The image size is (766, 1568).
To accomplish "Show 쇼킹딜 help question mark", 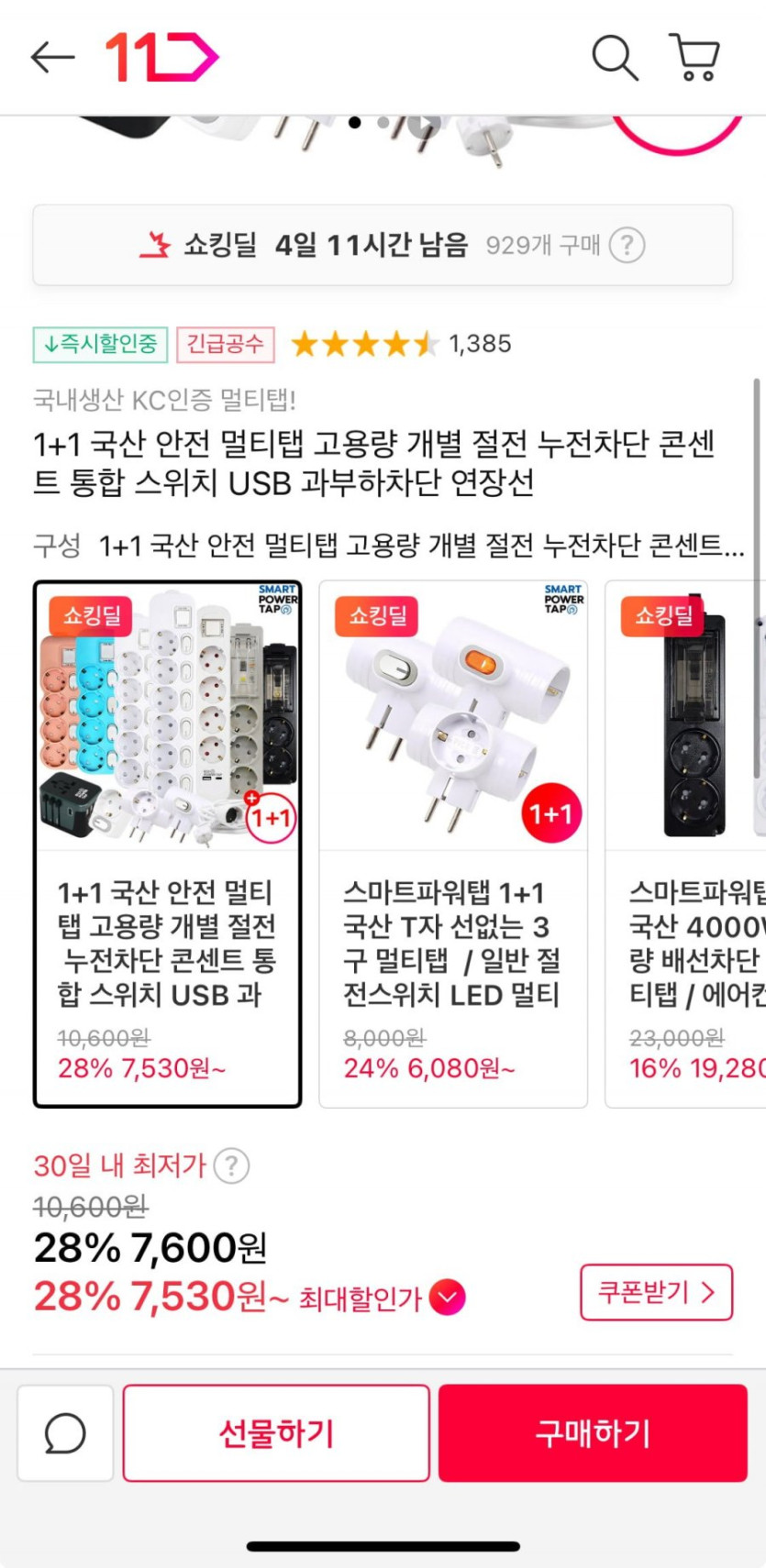I will [627, 246].
